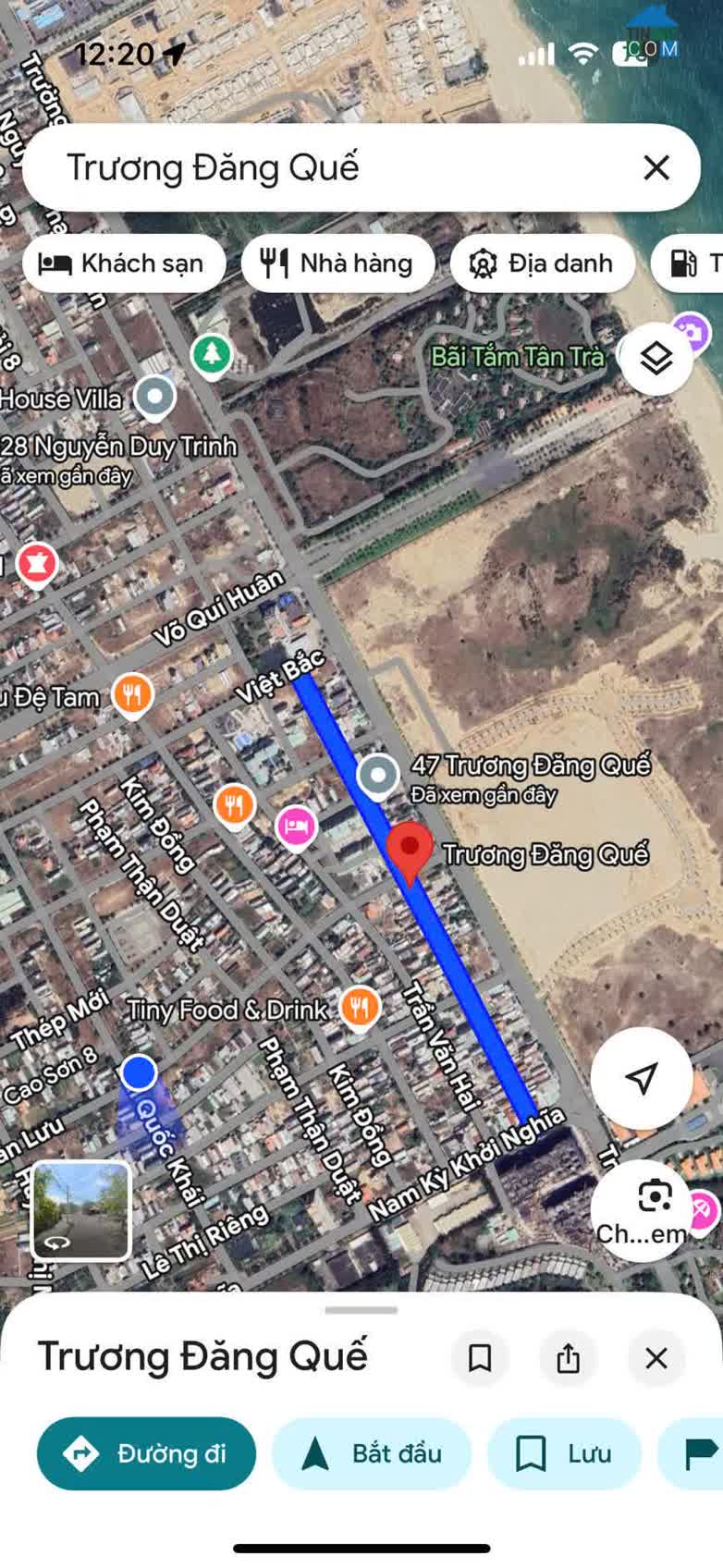Open the Street View thumbnail

(x=81, y=1210)
